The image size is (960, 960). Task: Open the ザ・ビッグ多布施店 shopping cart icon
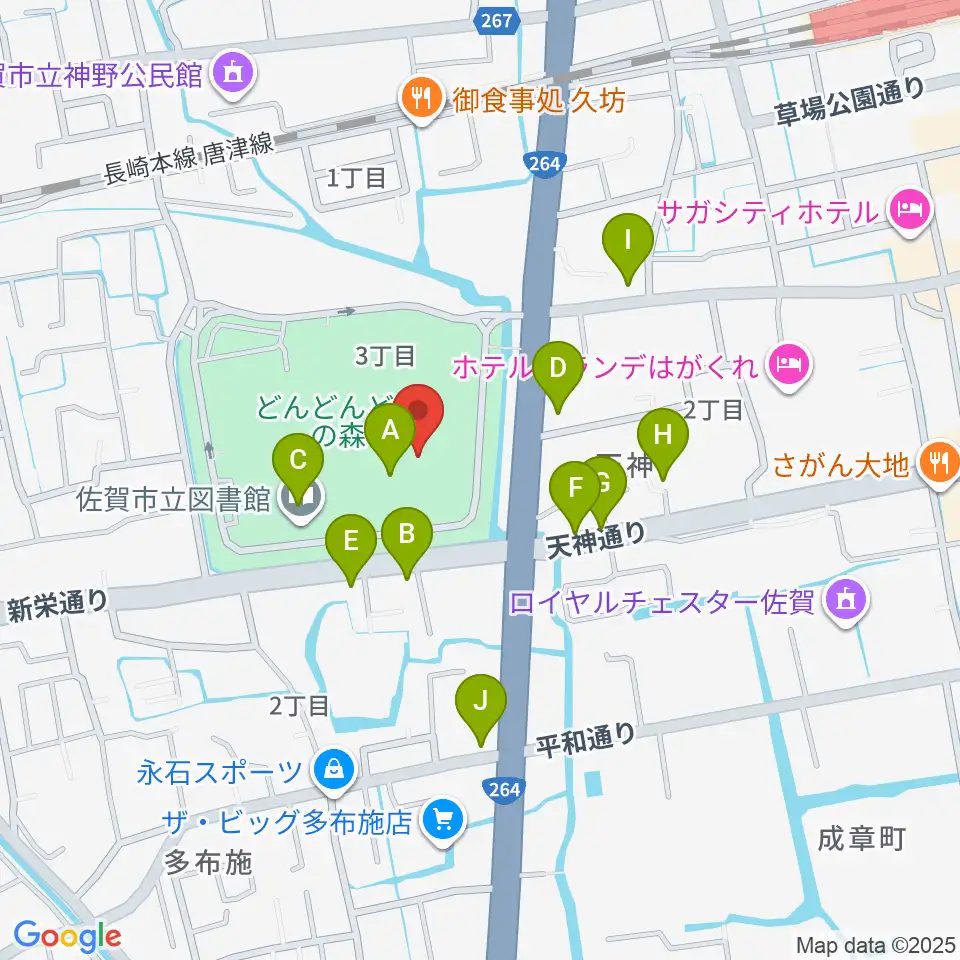pos(444,821)
